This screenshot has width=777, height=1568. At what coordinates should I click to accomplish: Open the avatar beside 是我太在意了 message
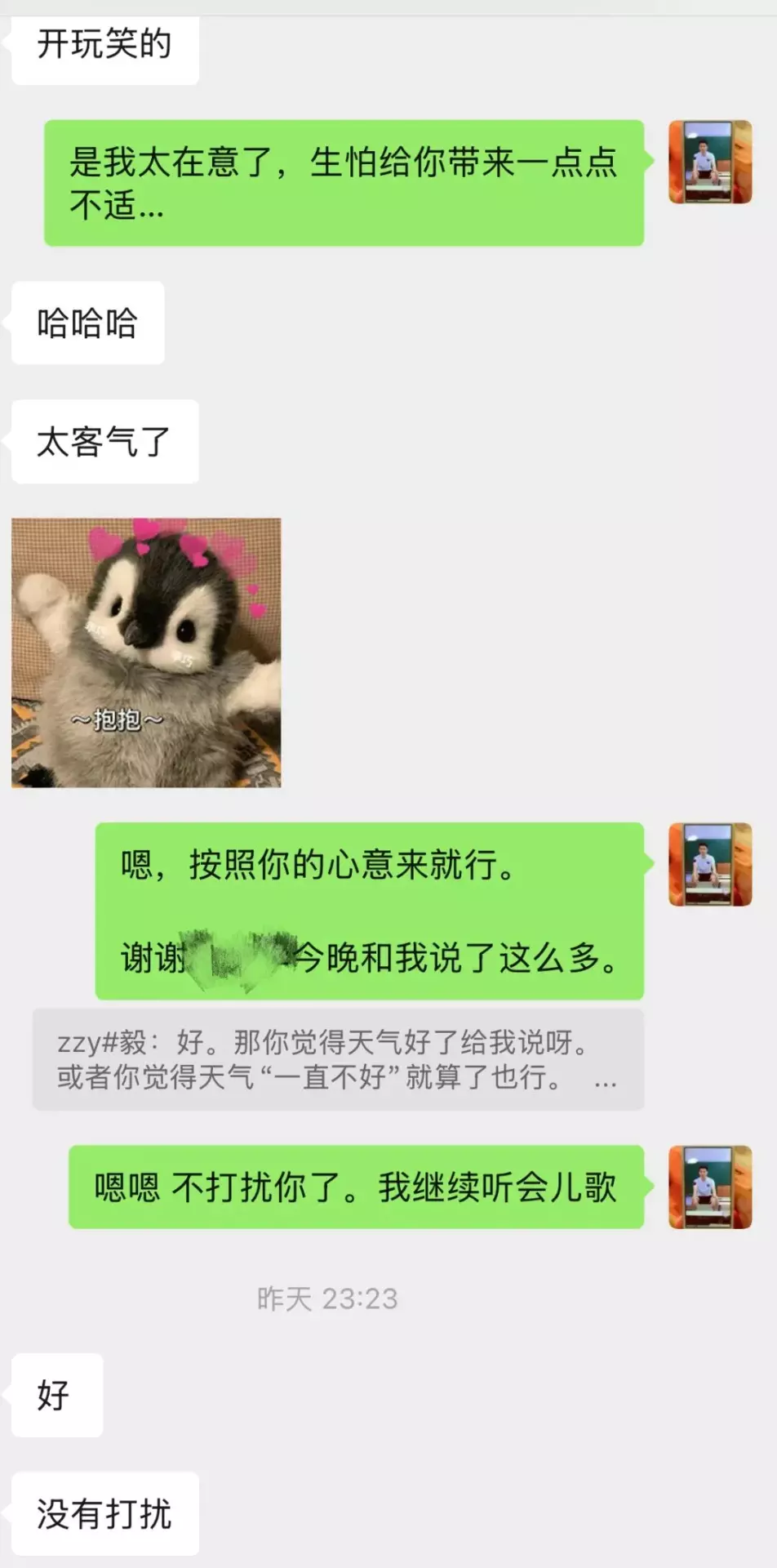point(709,162)
